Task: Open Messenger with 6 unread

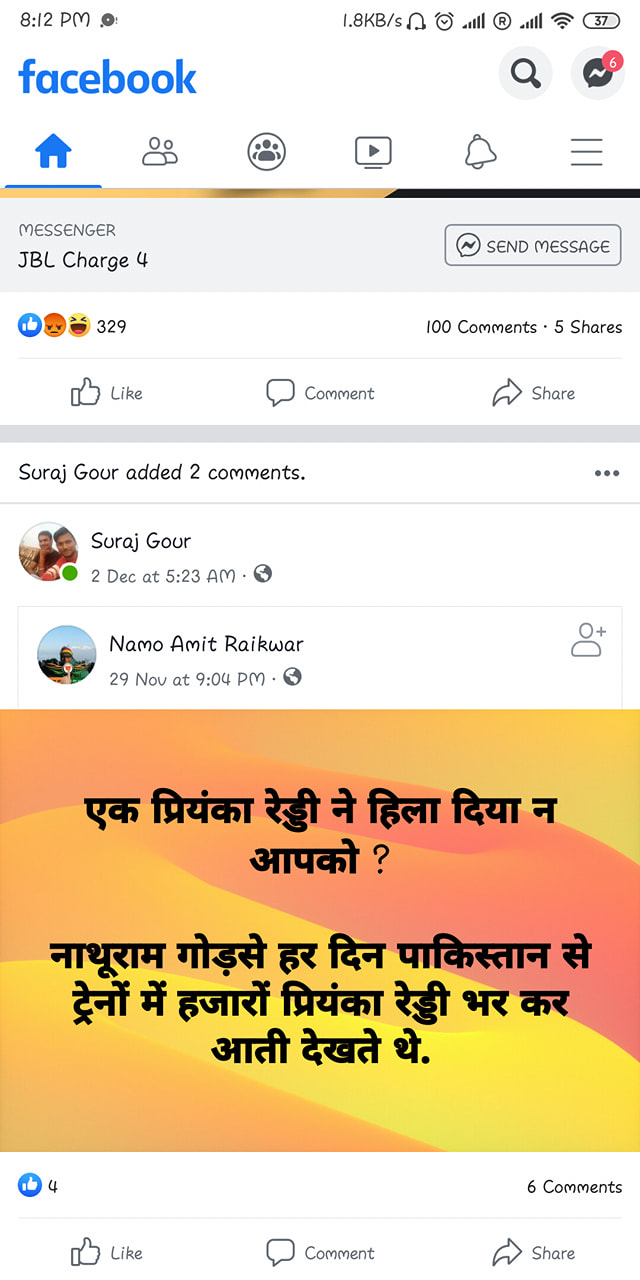Action: click(x=598, y=73)
